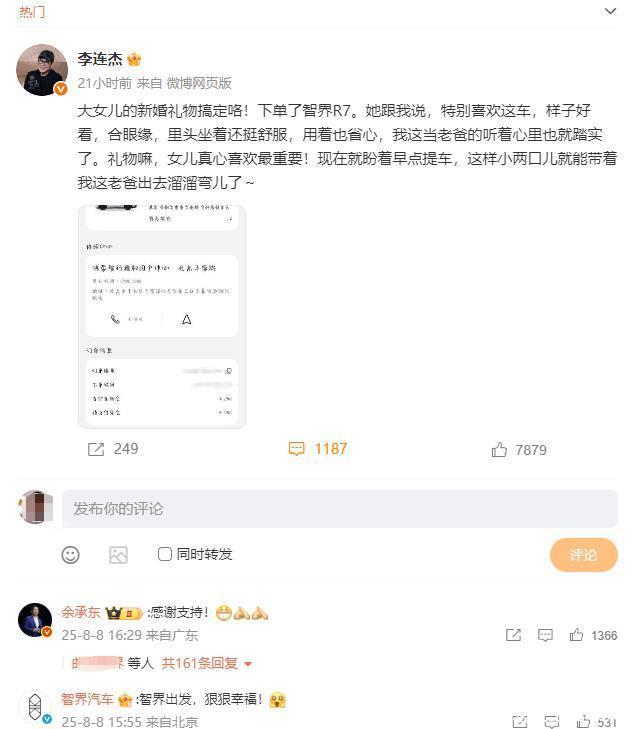Viewport: 631px width, 729px height.
Task: Open 余承东's profile name
Action: (x=80, y=613)
